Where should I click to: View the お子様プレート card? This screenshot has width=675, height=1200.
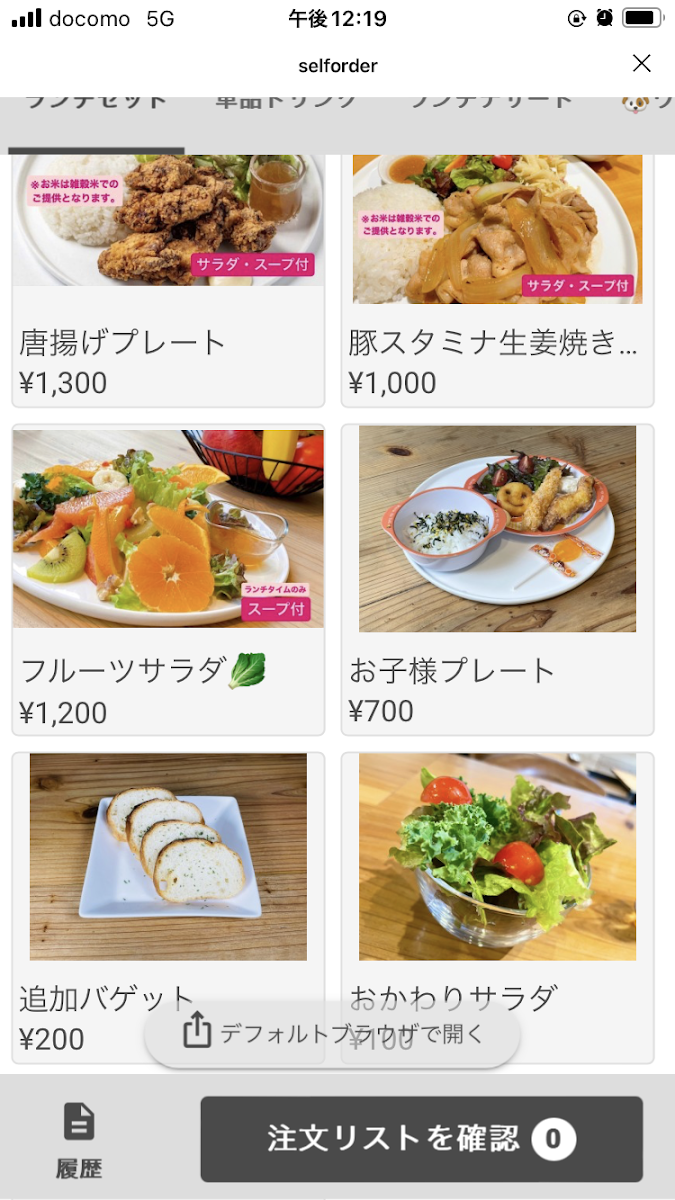(x=497, y=578)
